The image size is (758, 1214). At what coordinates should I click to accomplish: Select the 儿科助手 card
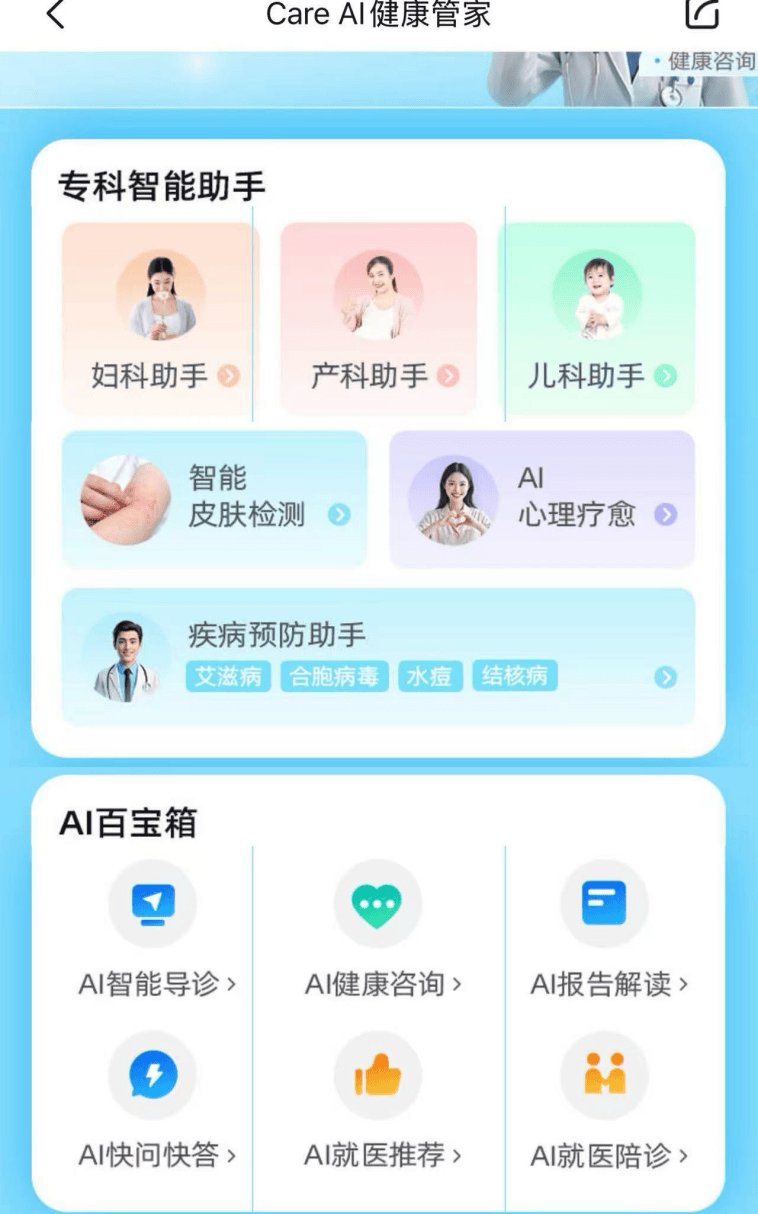(x=597, y=318)
